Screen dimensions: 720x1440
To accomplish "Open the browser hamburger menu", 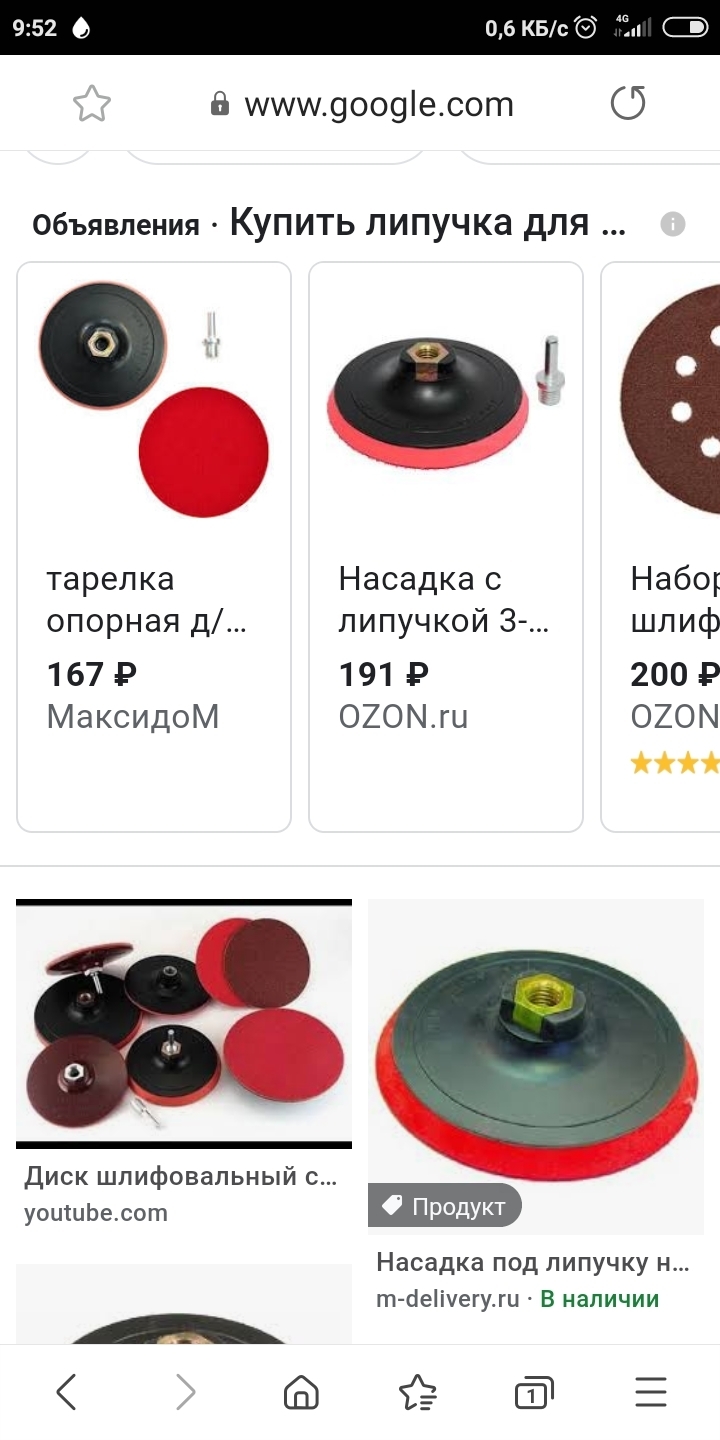I will point(651,1392).
